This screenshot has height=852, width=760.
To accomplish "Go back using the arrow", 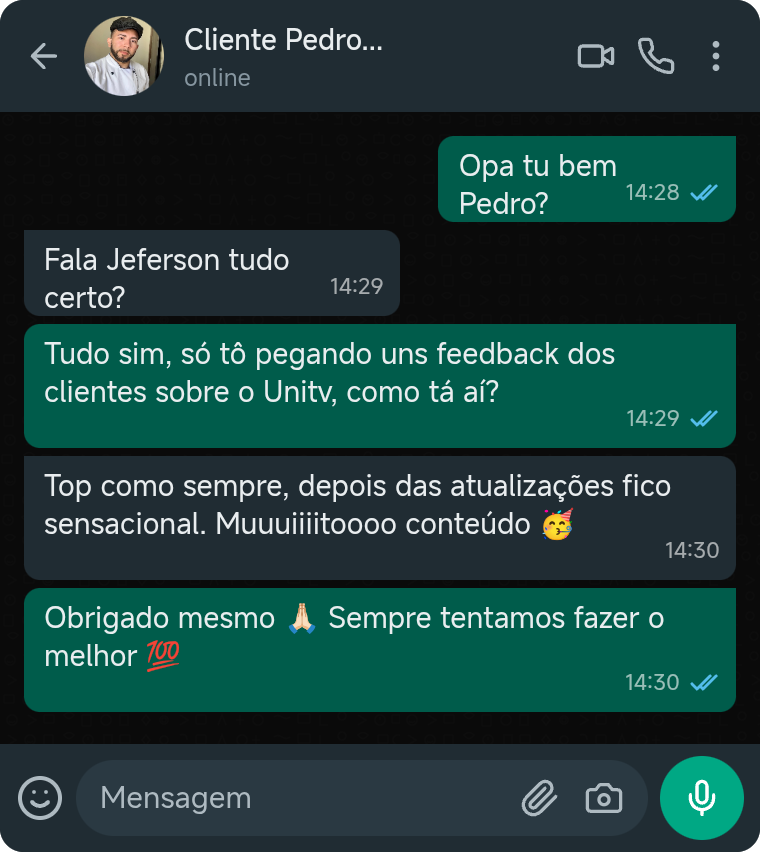I will 43,56.
